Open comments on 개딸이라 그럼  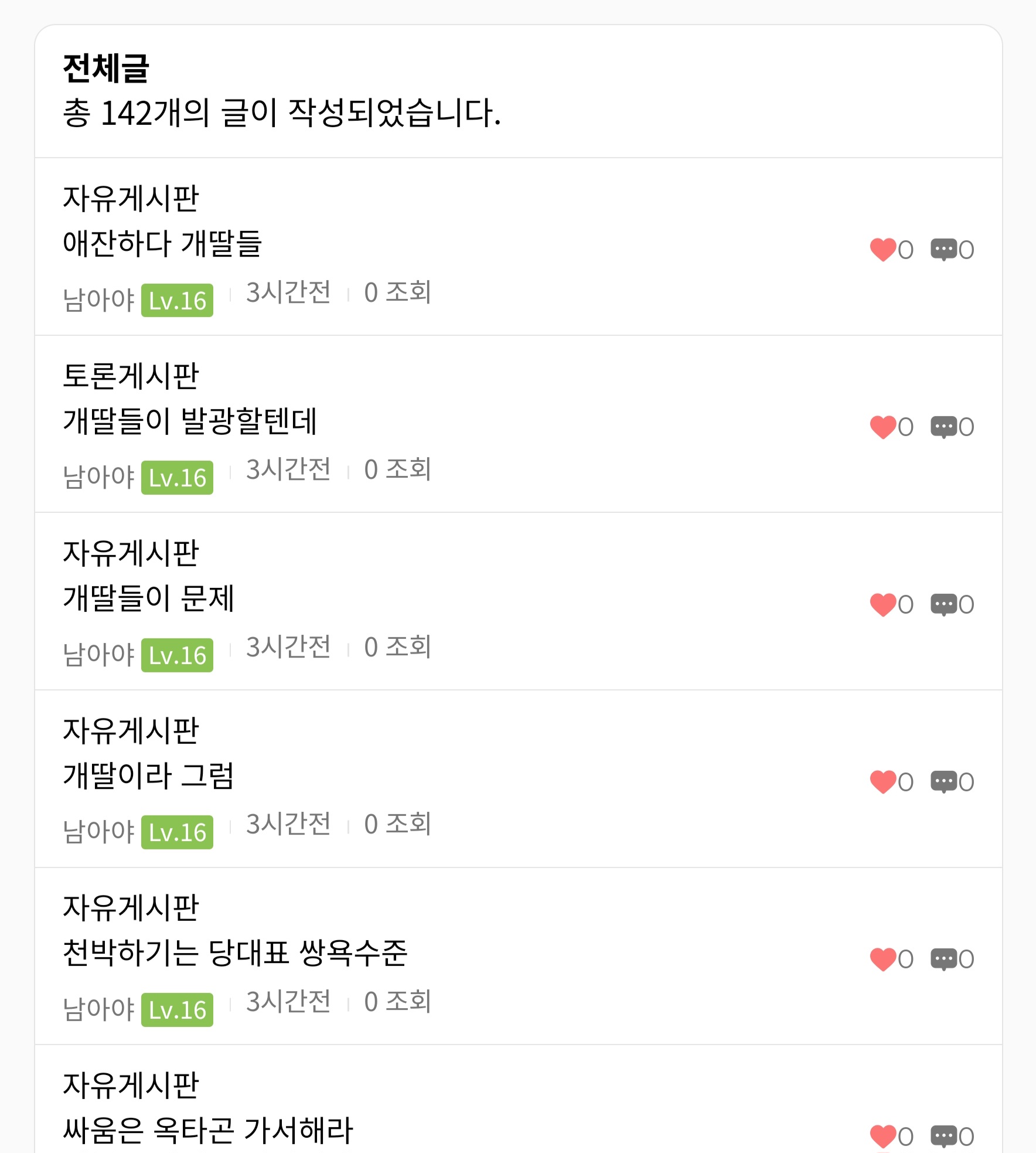(943, 782)
